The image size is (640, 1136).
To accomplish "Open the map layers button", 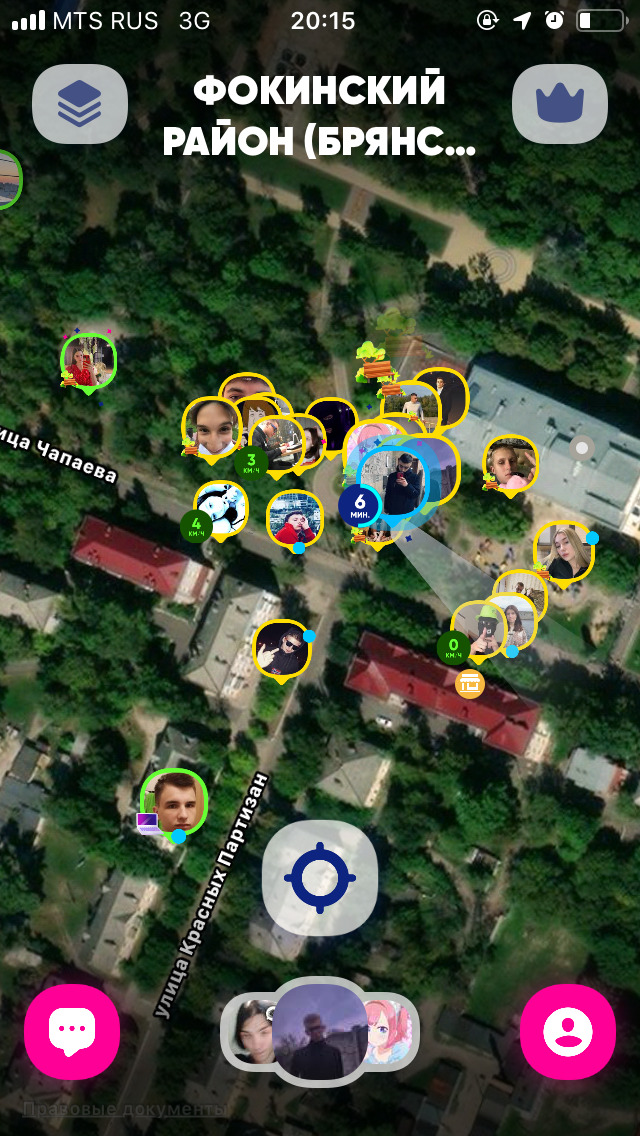I will (x=80, y=103).
